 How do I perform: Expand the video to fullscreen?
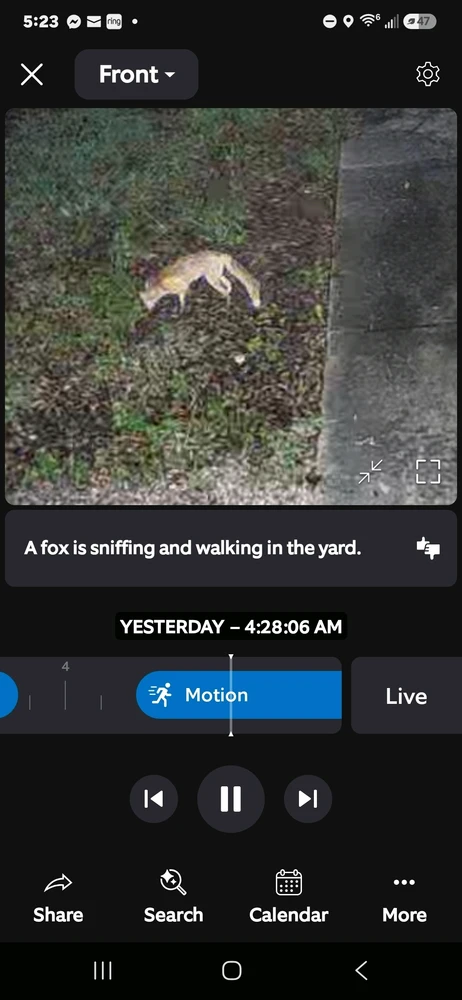coord(428,472)
